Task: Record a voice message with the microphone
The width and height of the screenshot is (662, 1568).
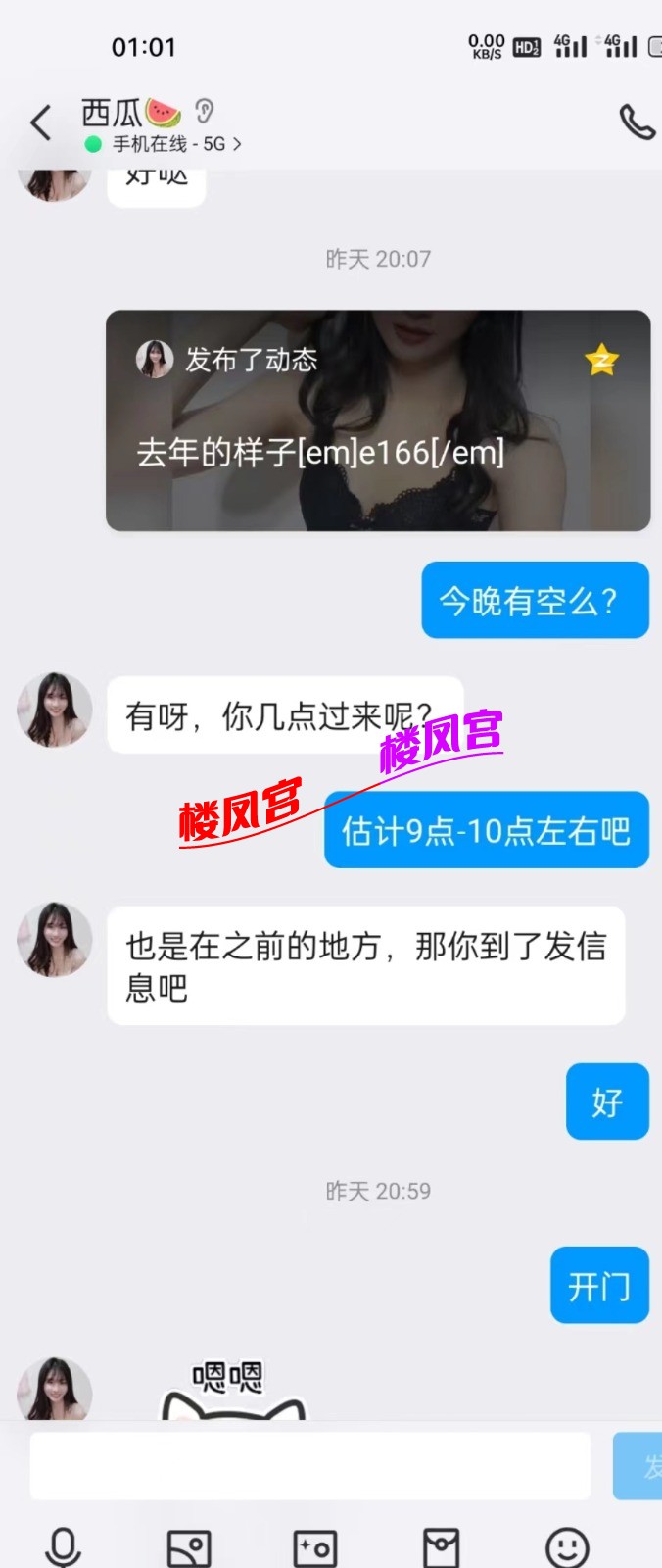Action: pyautogui.click(x=64, y=1547)
